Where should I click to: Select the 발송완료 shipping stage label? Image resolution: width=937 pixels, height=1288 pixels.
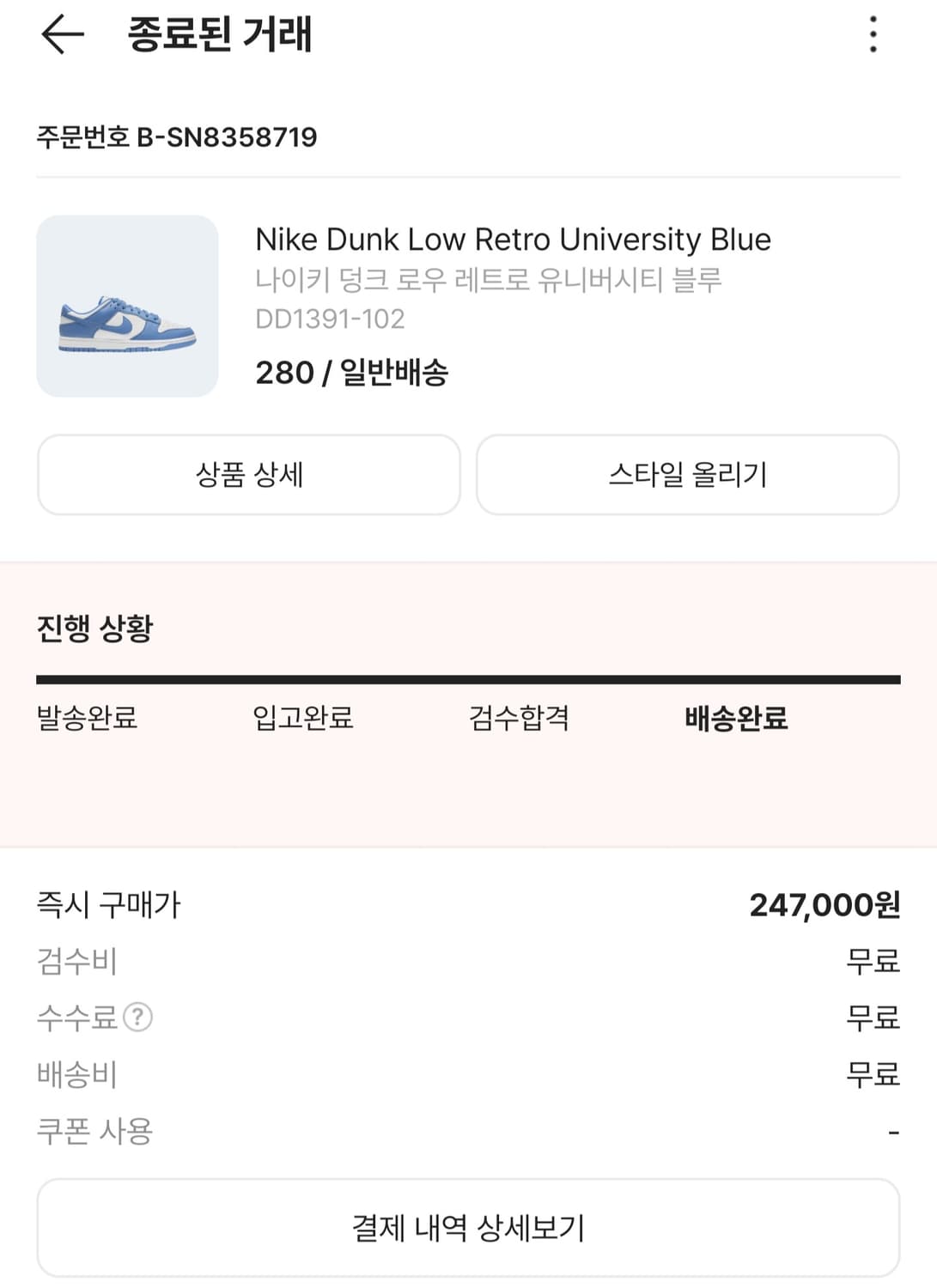85,721
